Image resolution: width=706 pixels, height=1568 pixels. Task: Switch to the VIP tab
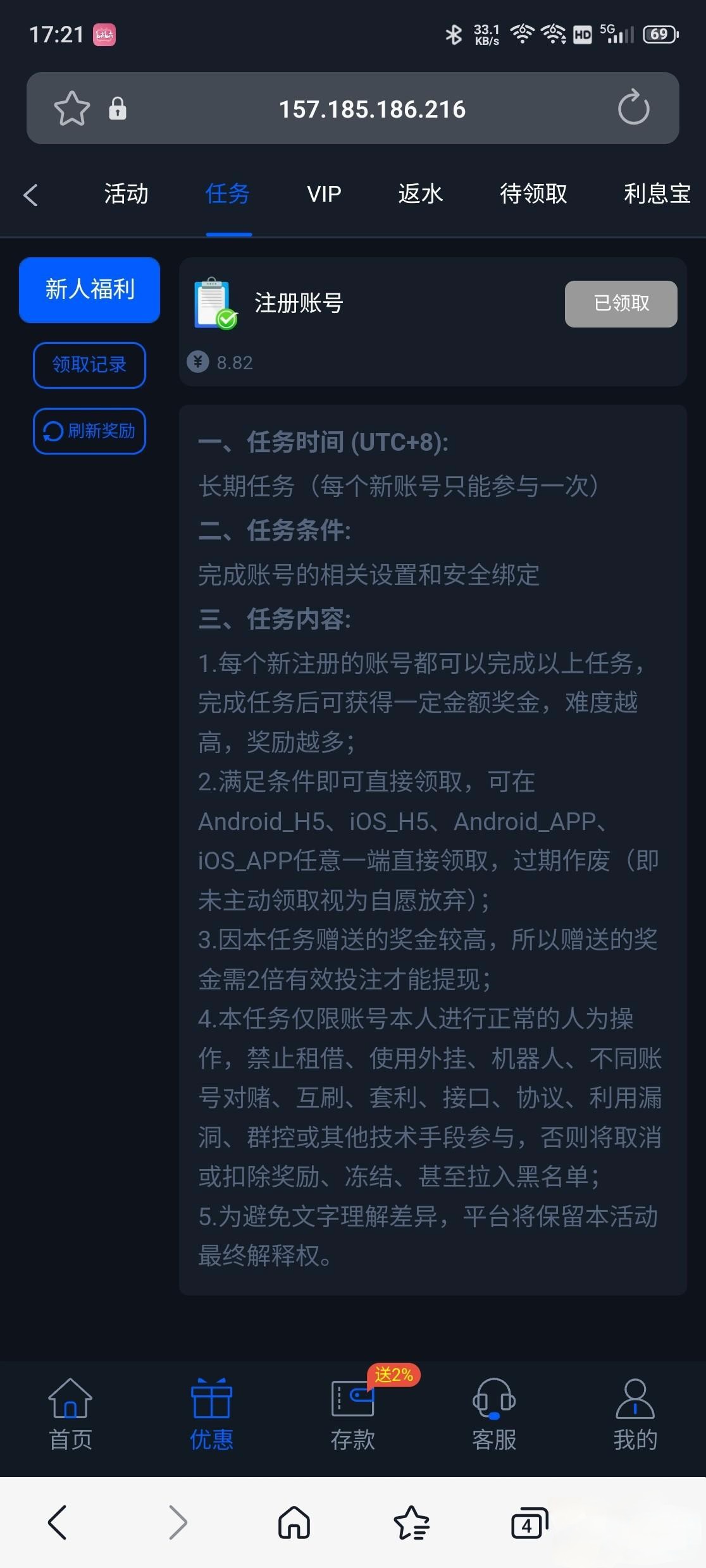pyautogui.click(x=324, y=193)
